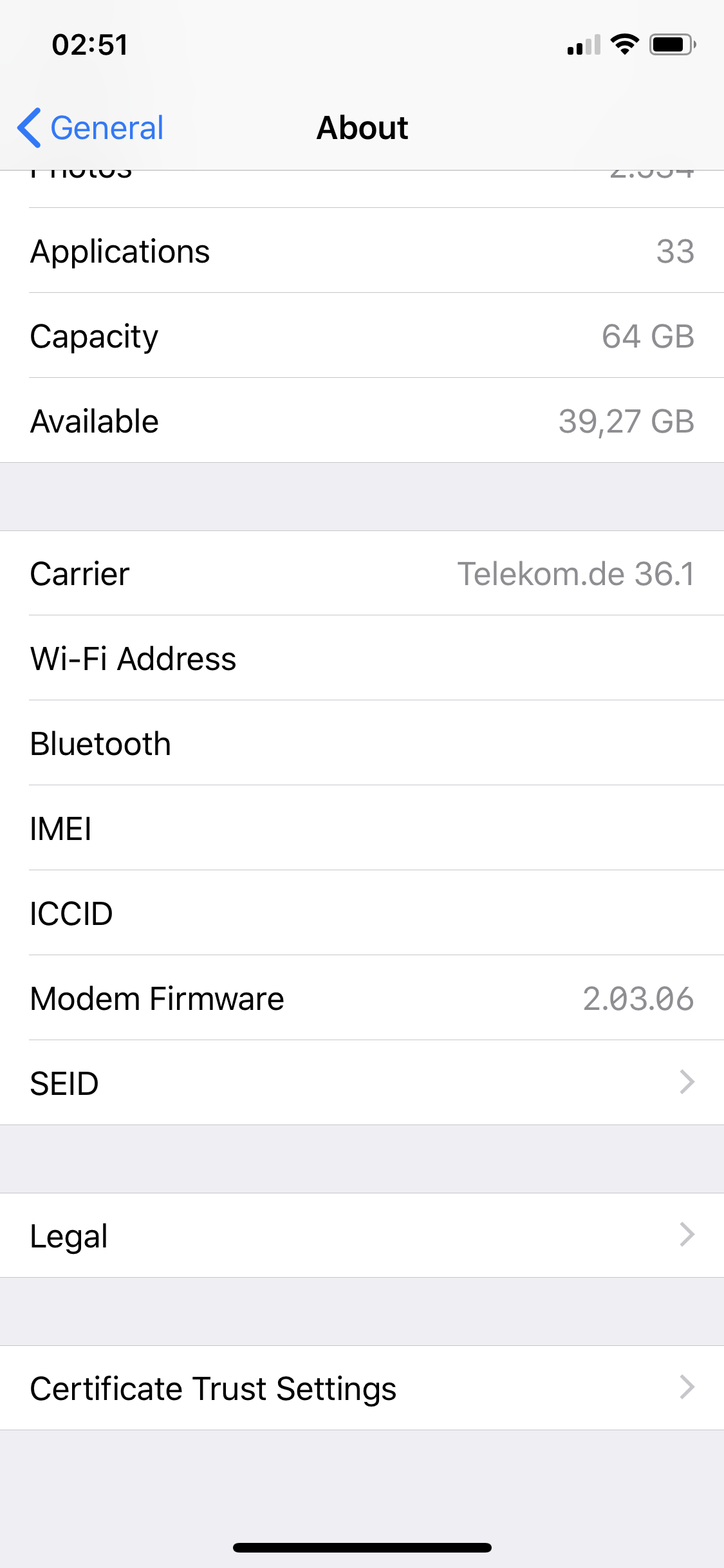Tap the Carrier row
724x1568 pixels.
coord(362,574)
